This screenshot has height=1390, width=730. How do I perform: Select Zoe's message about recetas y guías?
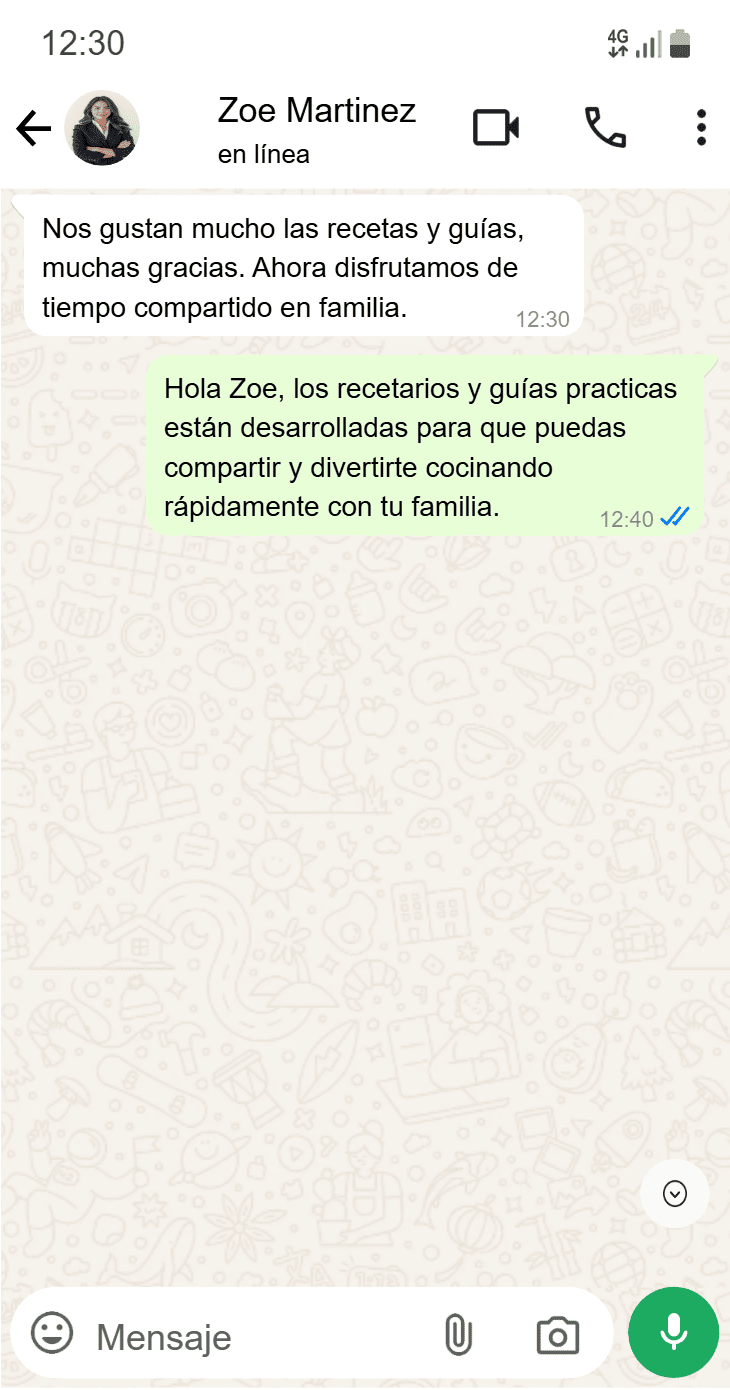pos(300,267)
